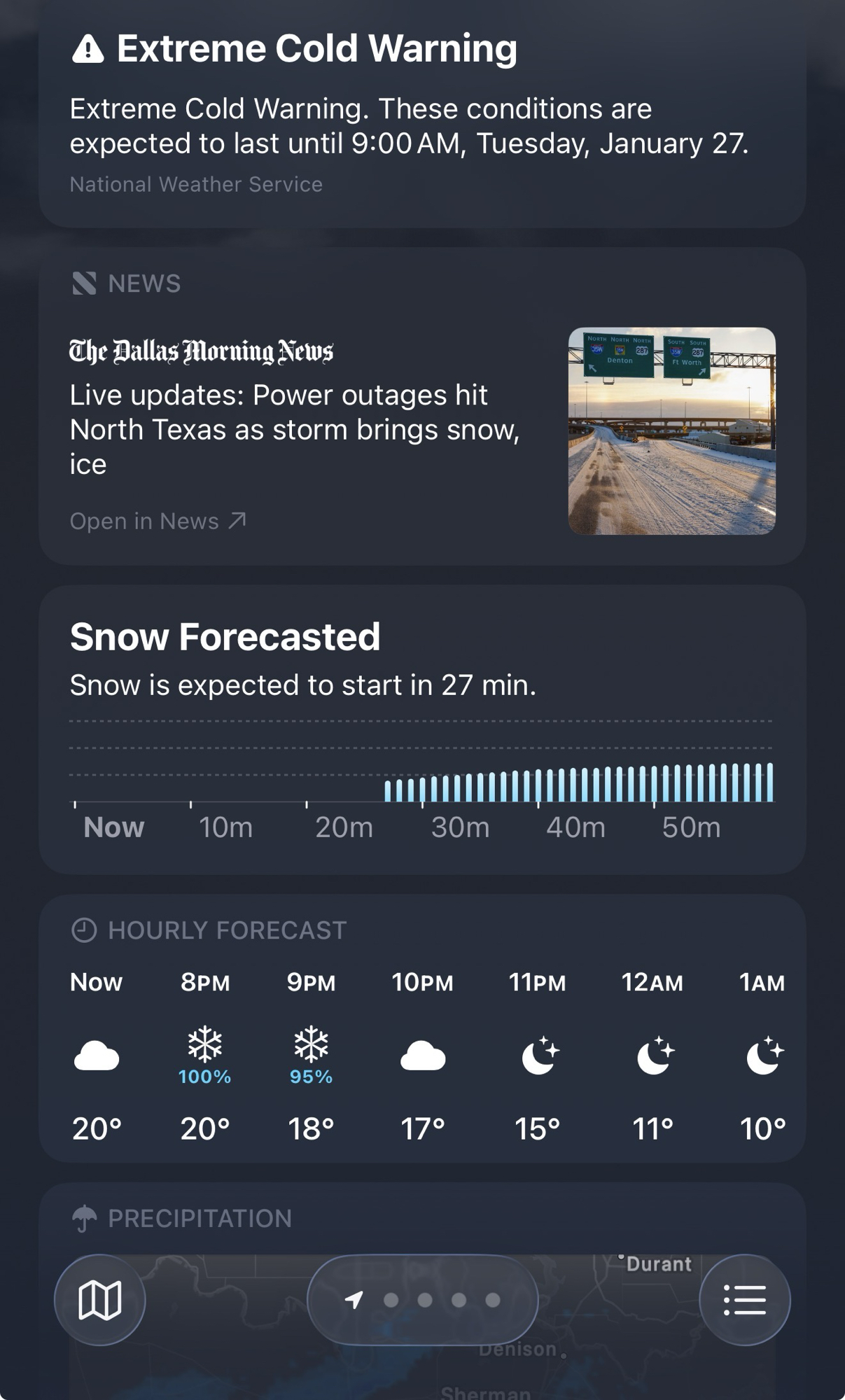The height and width of the screenshot is (1400, 845).
Task: Open the Hourly Forecast card
Action: (421, 1029)
